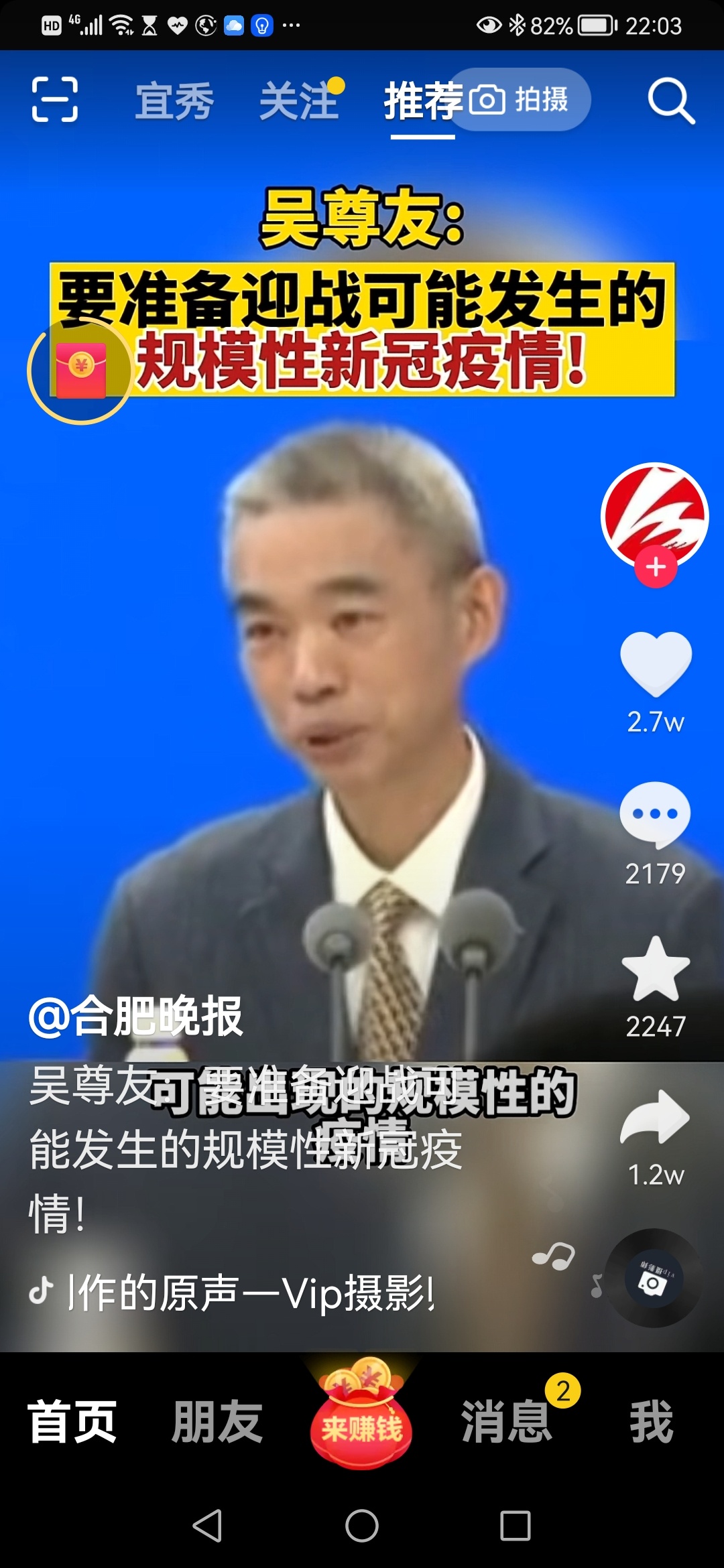
Task: Add this video to favorites
Action: pyautogui.click(x=656, y=969)
